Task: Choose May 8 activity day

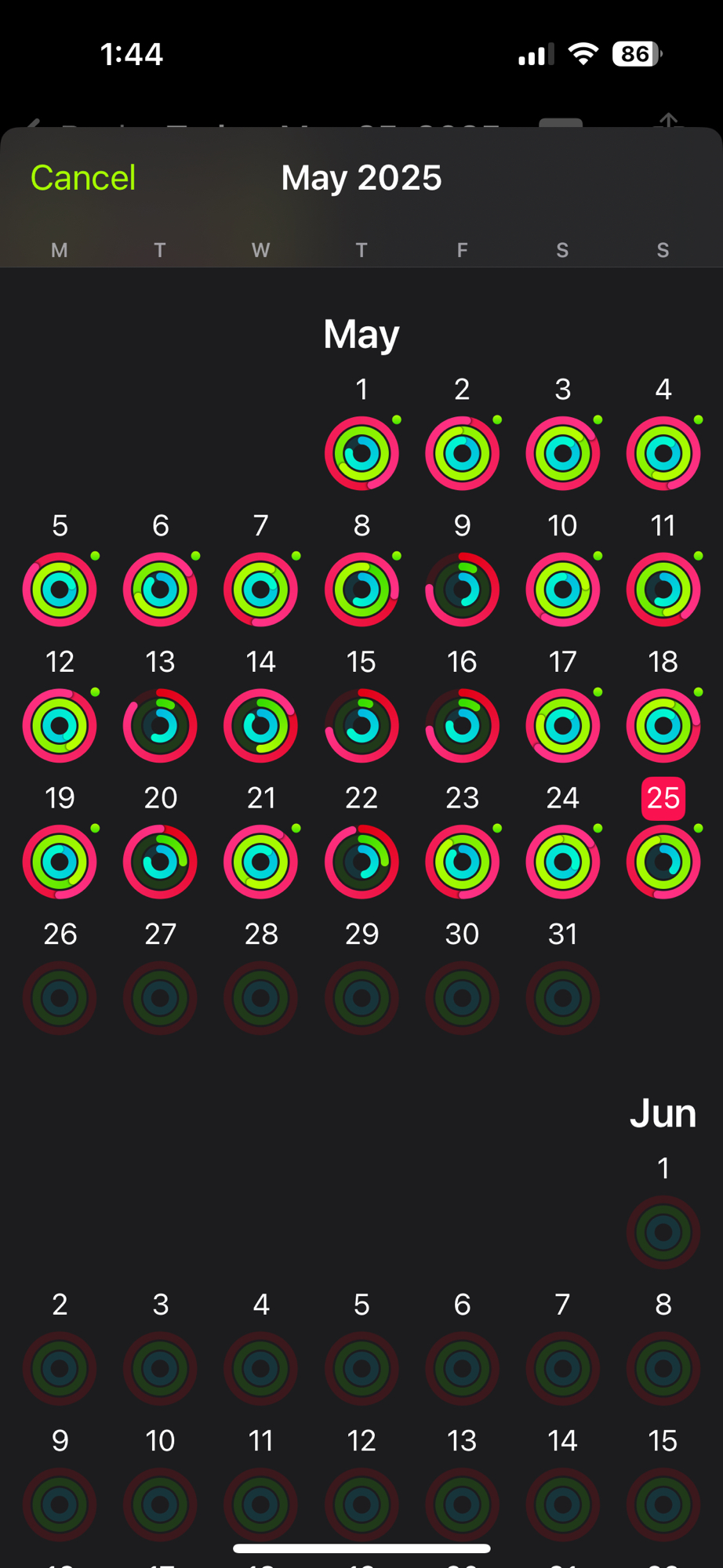Action: coord(361,590)
